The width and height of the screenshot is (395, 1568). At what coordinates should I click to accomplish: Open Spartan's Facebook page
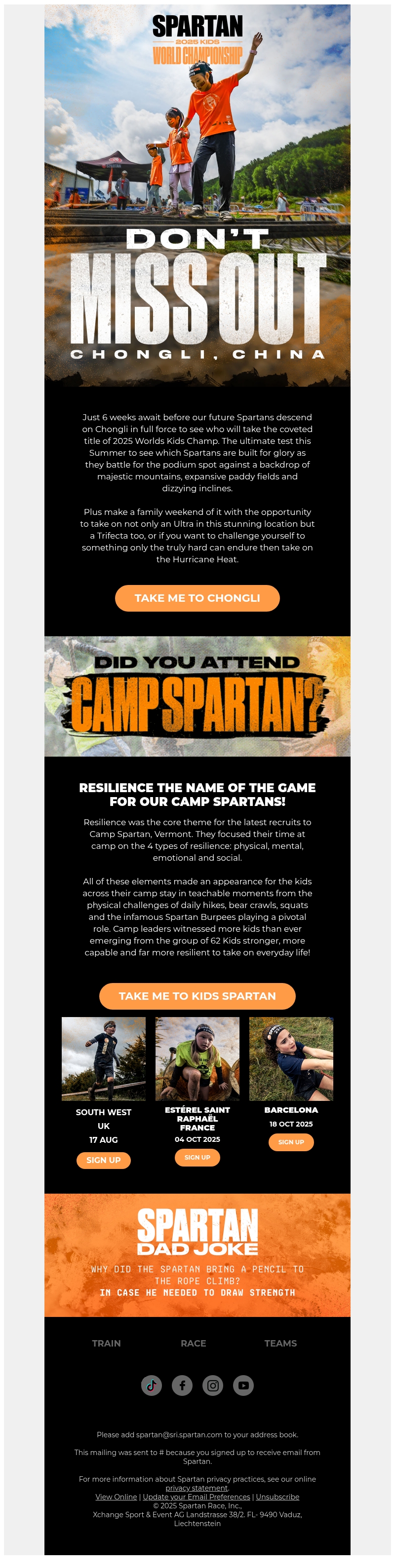click(x=182, y=1386)
